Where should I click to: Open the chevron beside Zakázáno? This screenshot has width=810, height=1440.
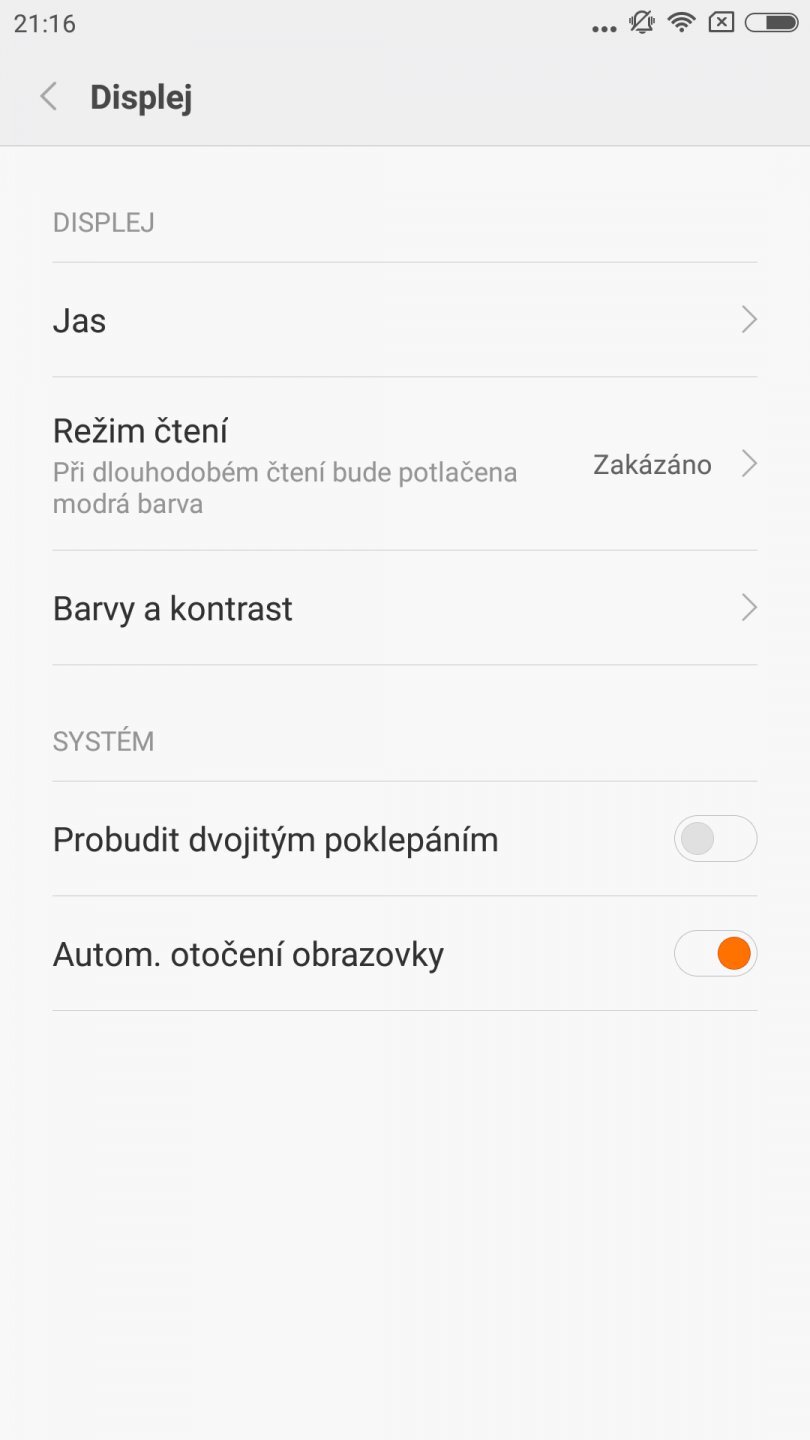(x=749, y=464)
